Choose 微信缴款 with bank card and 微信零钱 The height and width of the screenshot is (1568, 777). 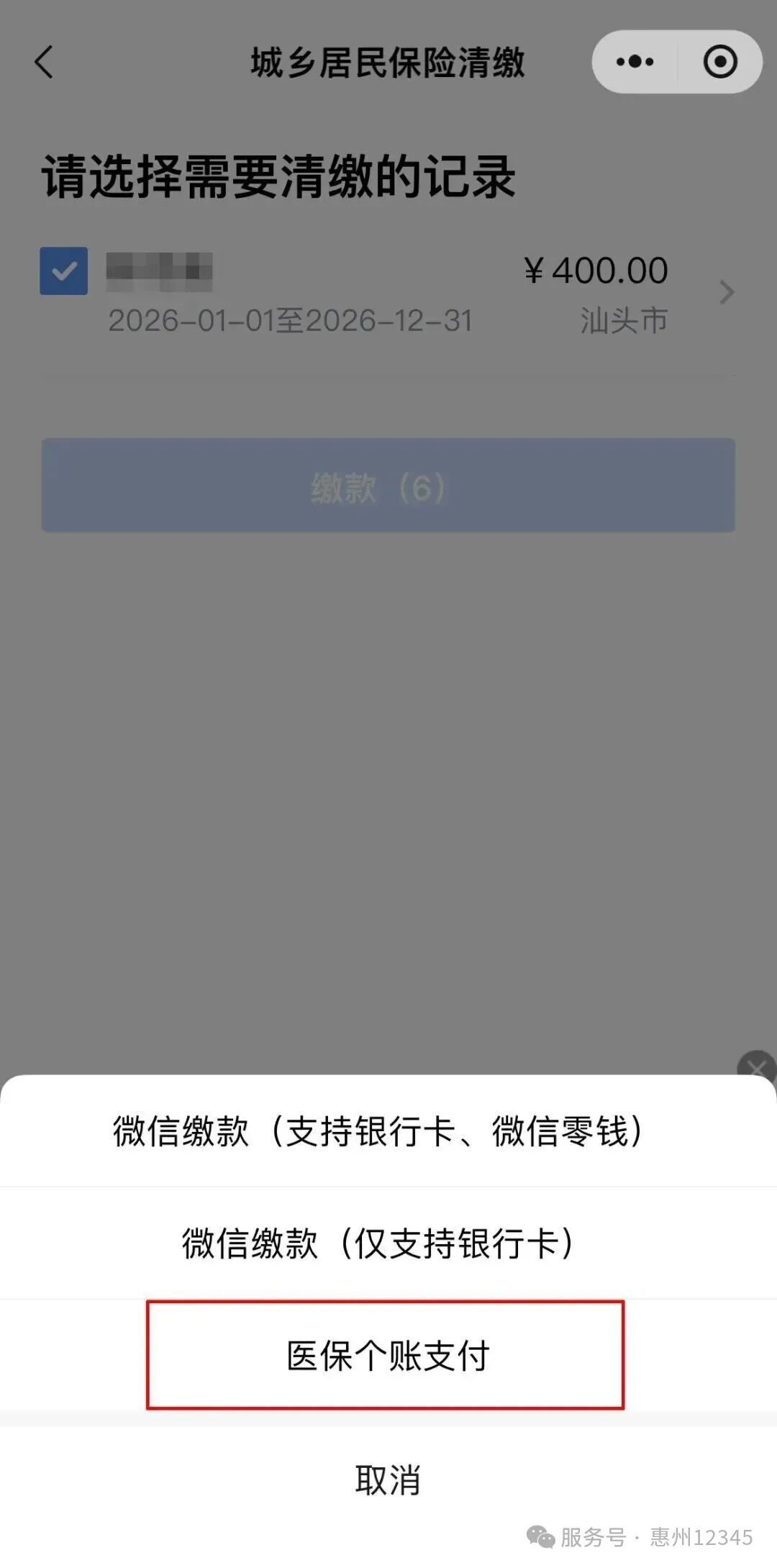378,1131
